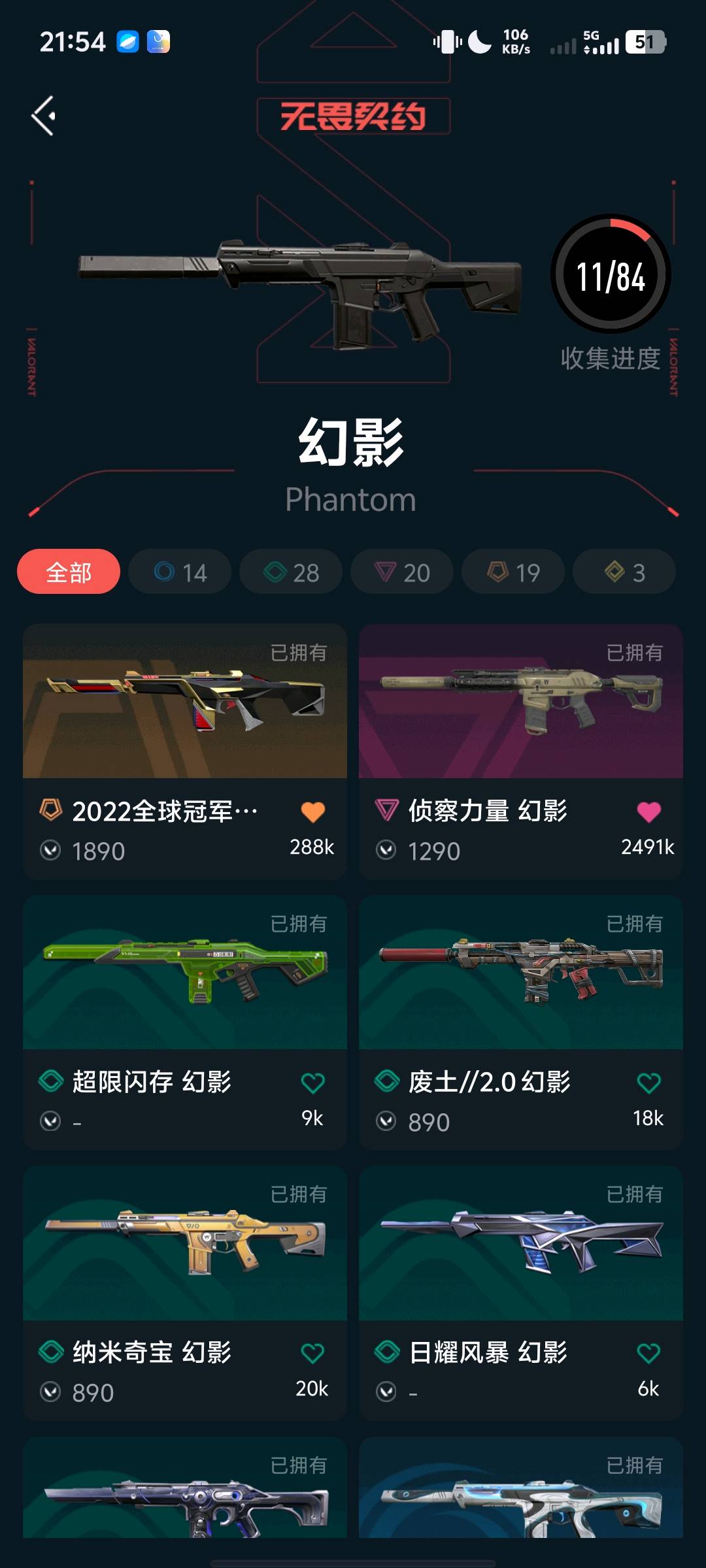Viewport: 706px width, 1568px height.
Task: Go back using the top-left arrow
Action: [44, 116]
